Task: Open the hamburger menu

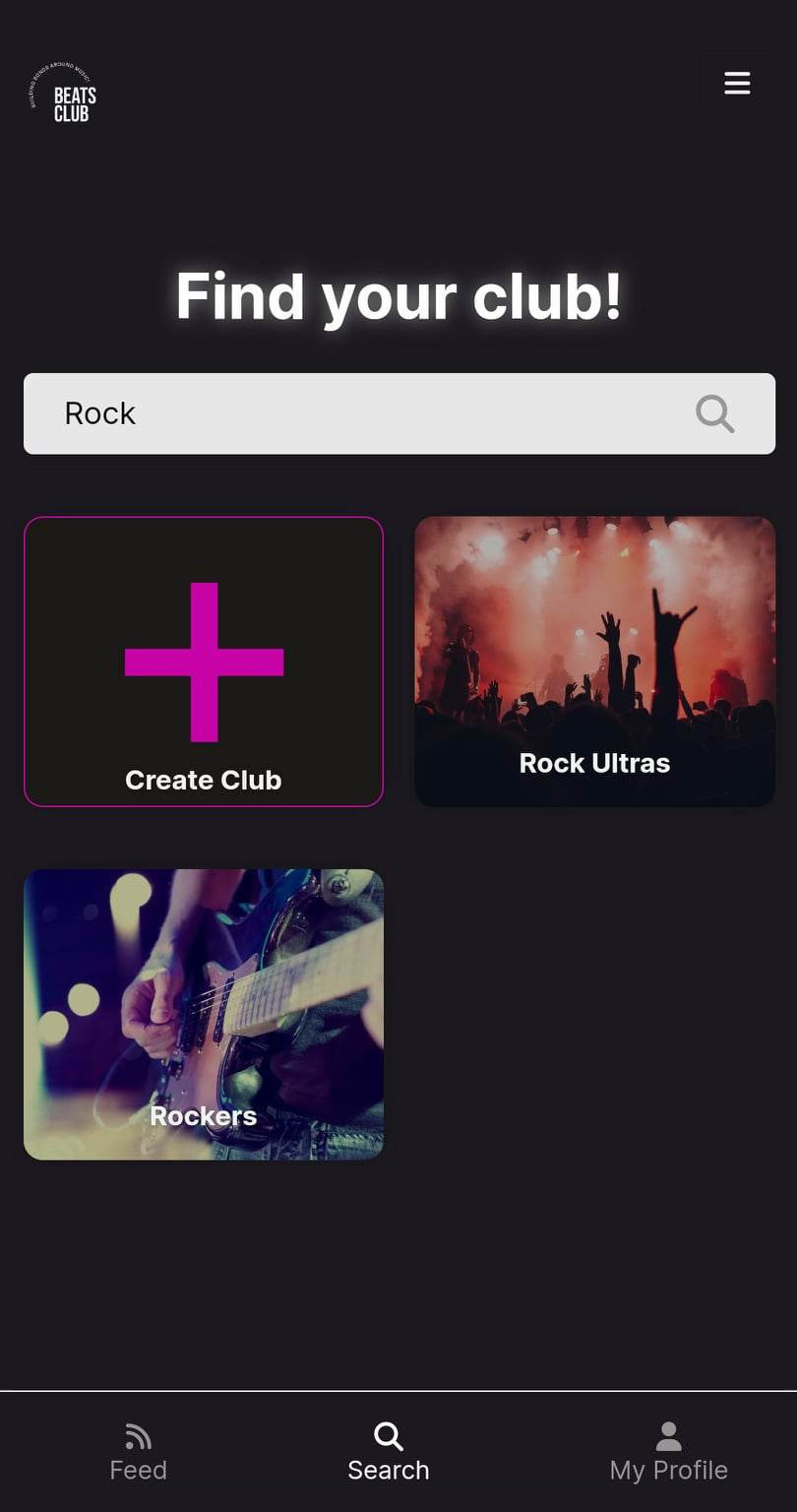Action: (737, 84)
